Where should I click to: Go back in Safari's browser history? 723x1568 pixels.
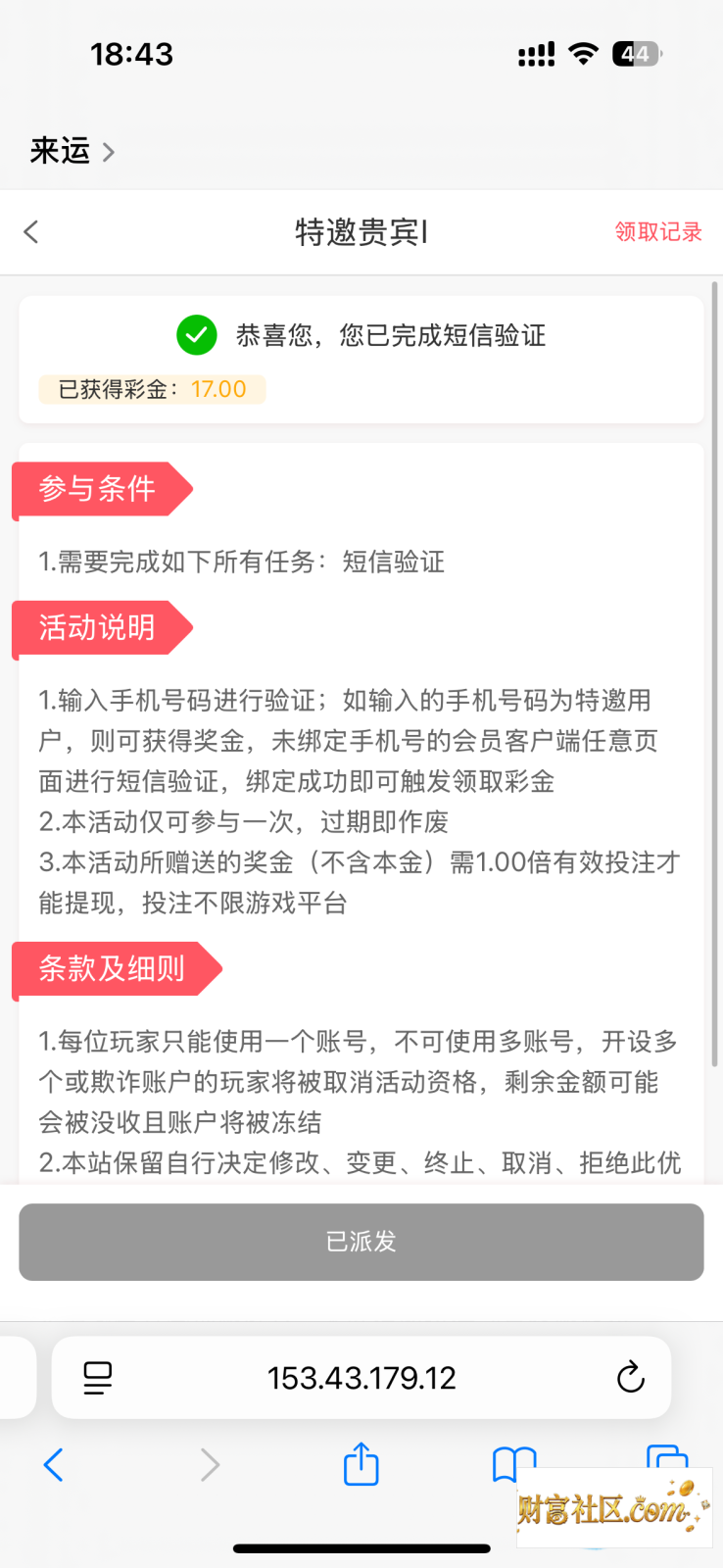pyautogui.click(x=54, y=1465)
